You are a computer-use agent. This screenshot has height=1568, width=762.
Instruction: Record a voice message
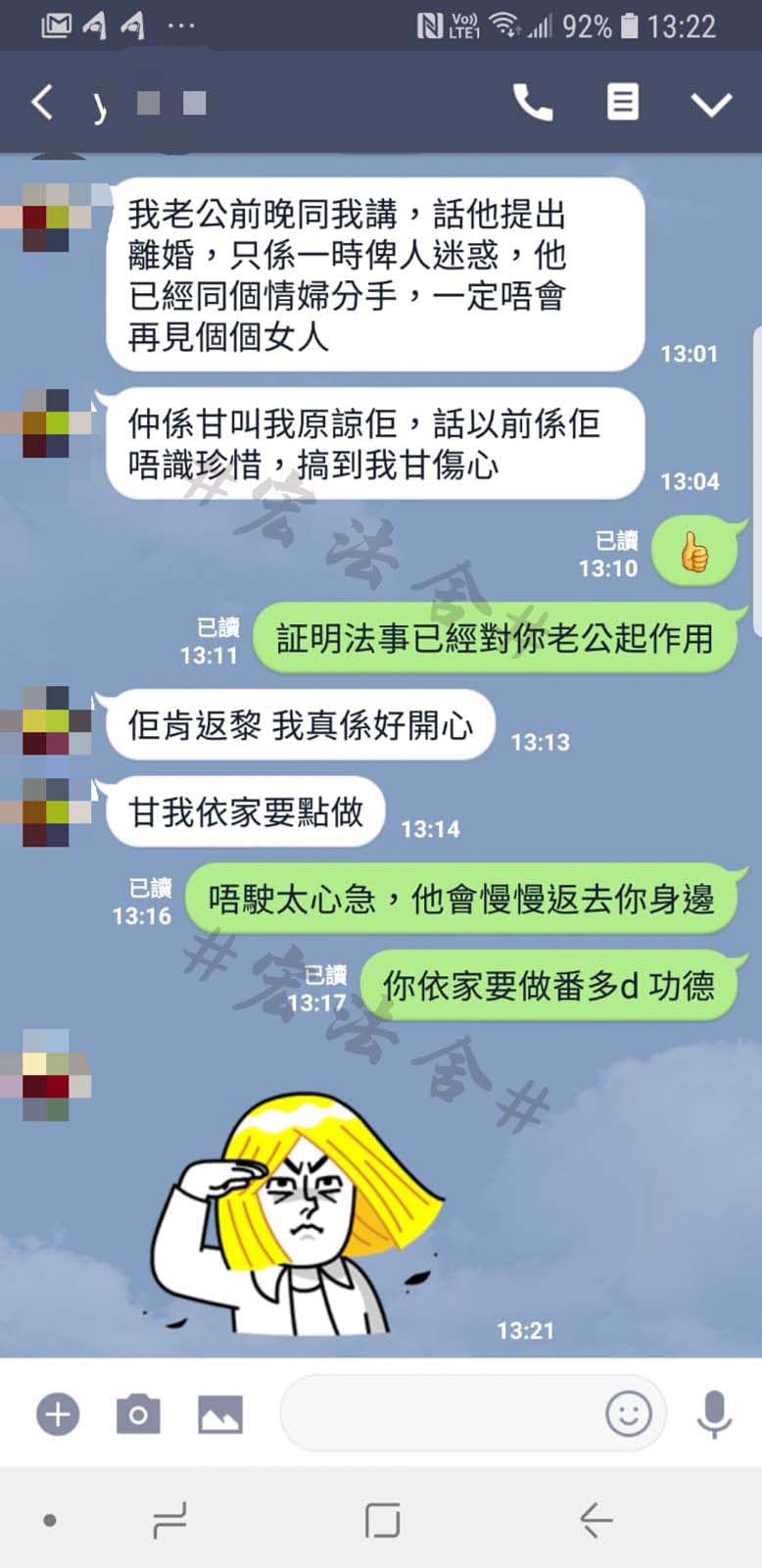click(x=714, y=1413)
